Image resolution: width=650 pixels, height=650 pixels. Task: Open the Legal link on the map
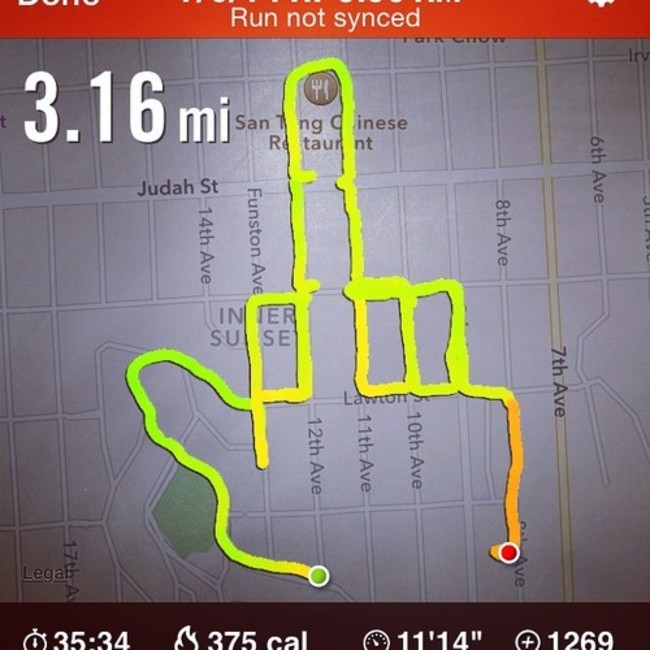pyautogui.click(x=47, y=574)
